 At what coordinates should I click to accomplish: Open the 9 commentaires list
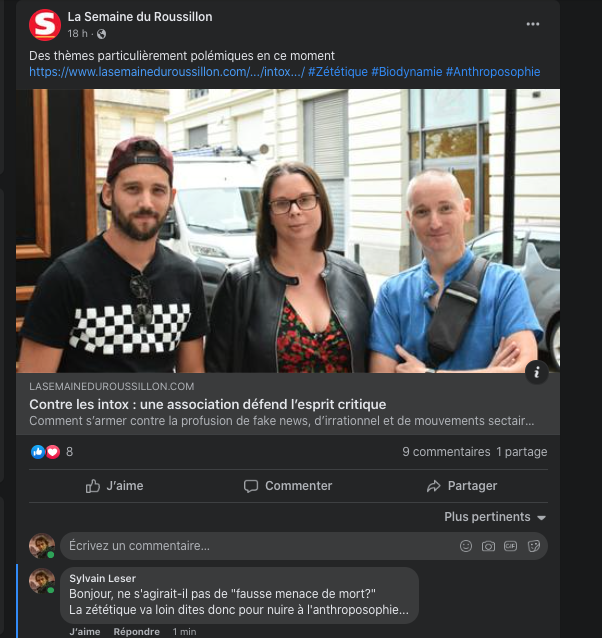tap(446, 452)
